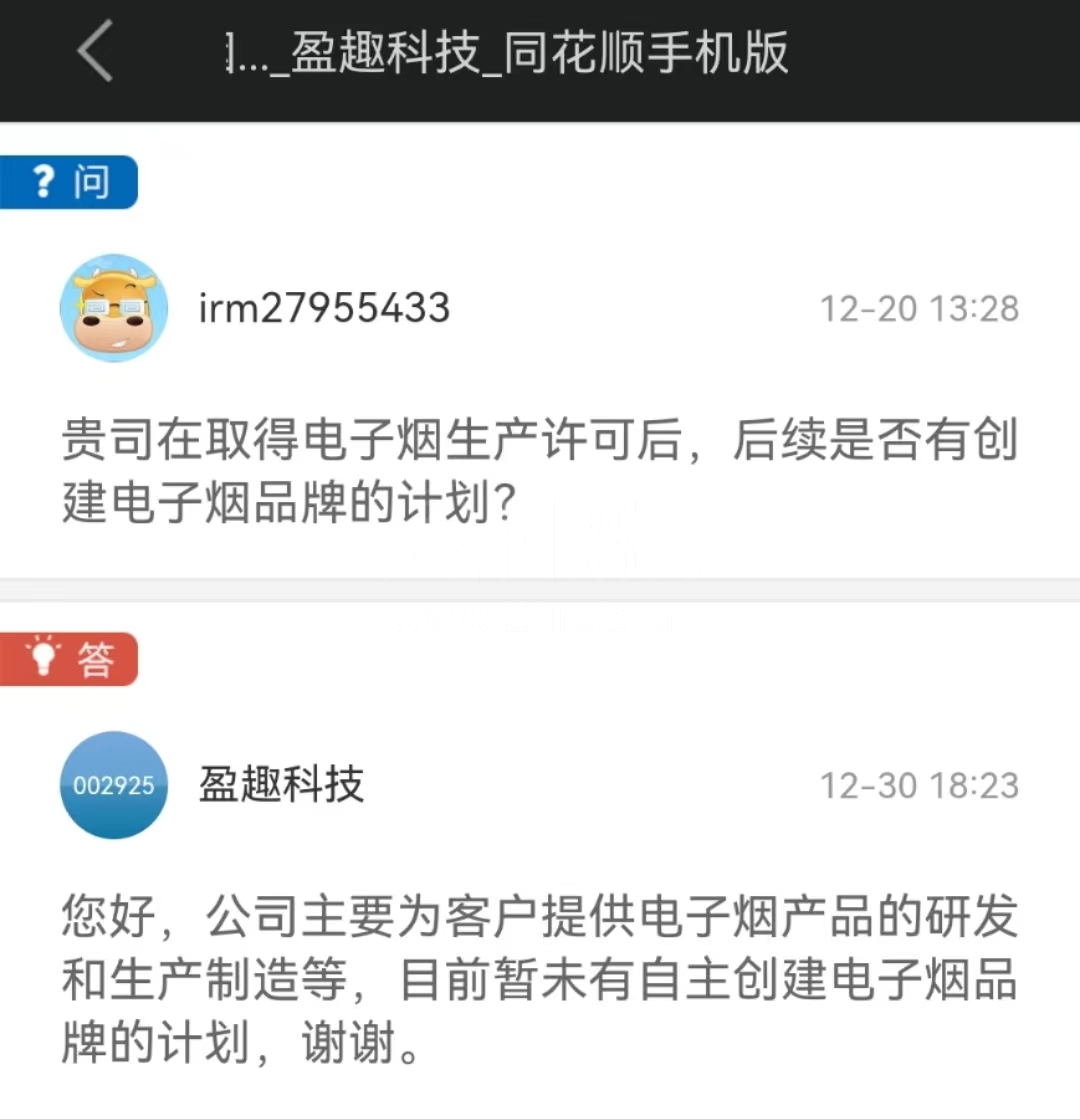Click the red lightbulb '答' badge icon
This screenshot has height=1119, width=1080.
(x=69, y=658)
